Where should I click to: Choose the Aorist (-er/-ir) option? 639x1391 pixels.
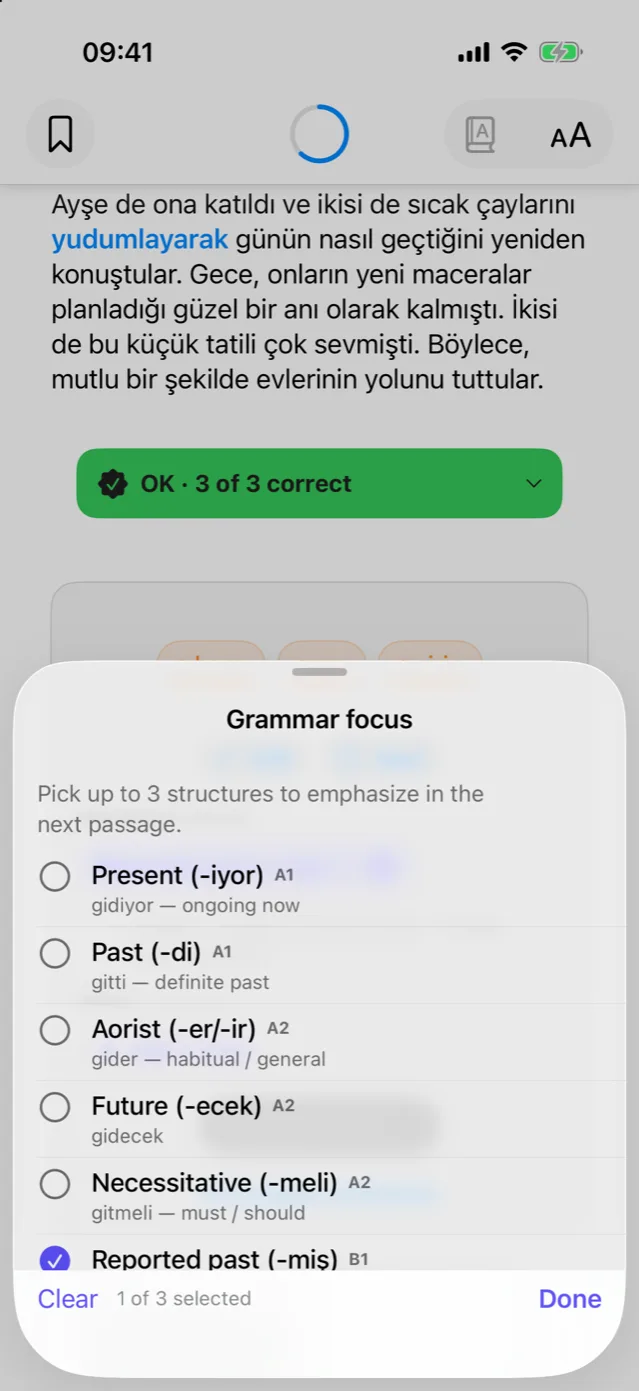pyautogui.click(x=319, y=1042)
